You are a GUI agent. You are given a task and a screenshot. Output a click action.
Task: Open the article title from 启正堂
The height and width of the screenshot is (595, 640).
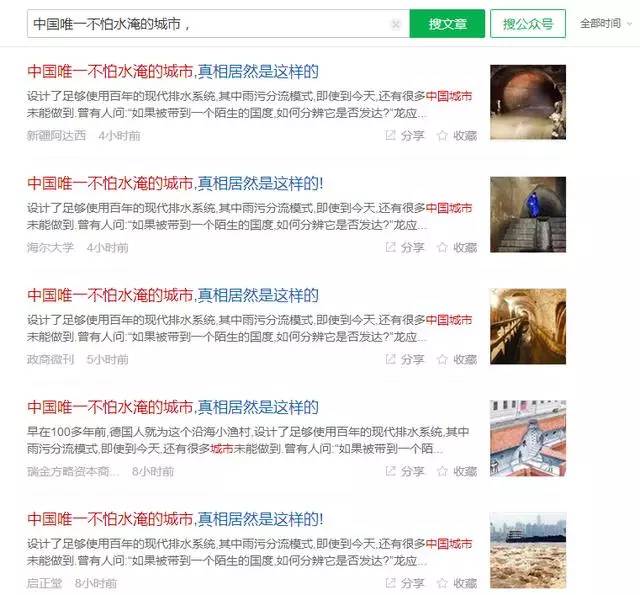click(x=175, y=519)
